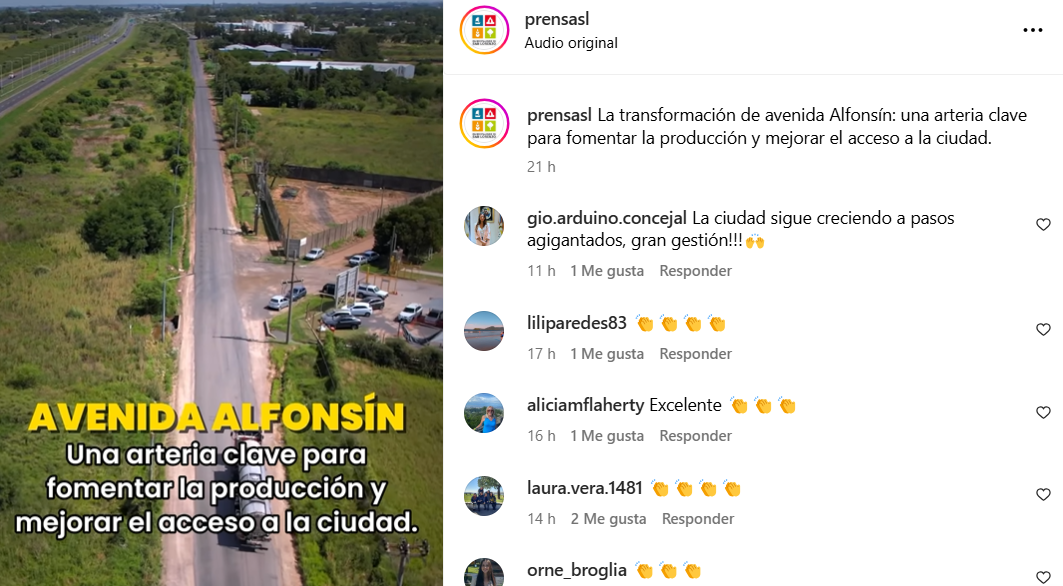Open aliciamflaherty's profile
The width and height of the screenshot is (1063, 586).
(585, 405)
